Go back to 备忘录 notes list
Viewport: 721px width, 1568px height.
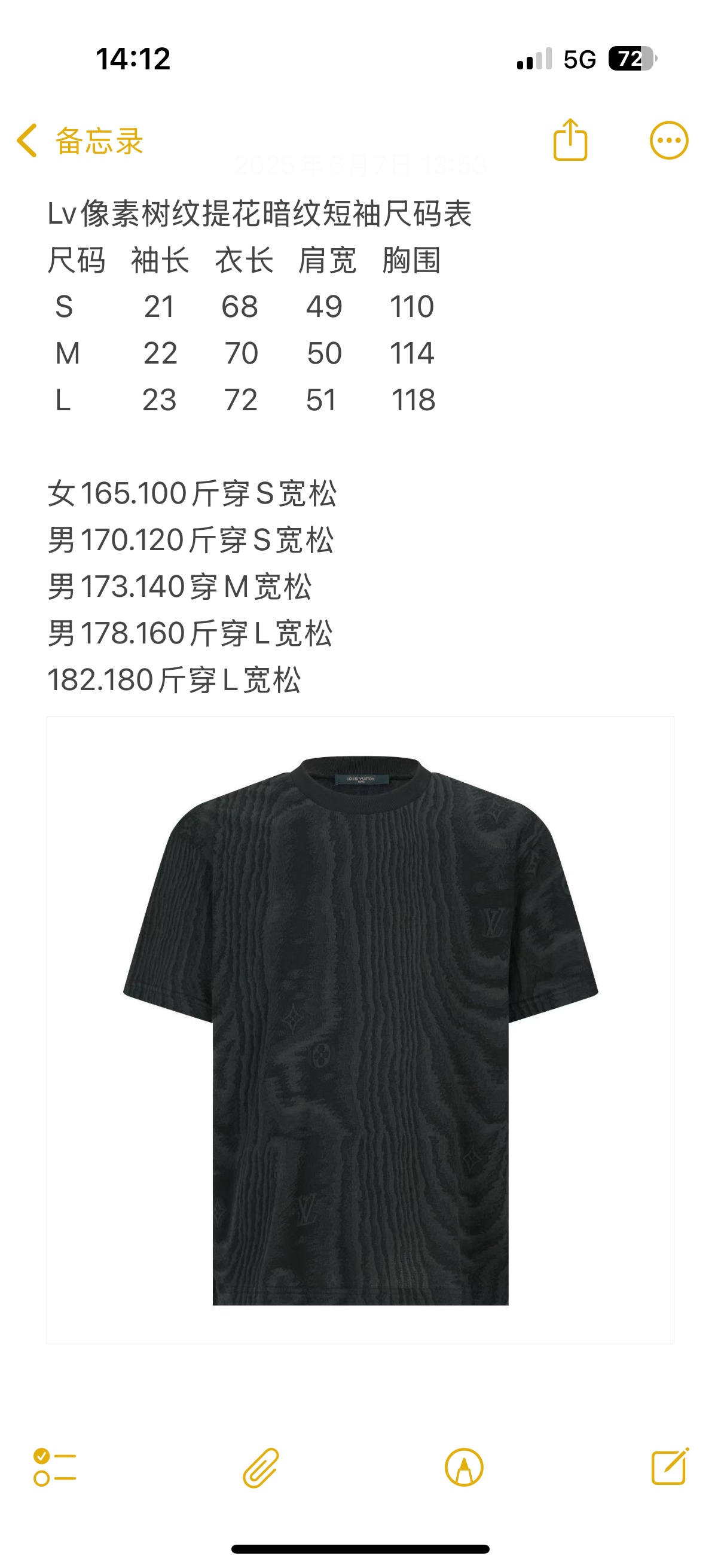click(79, 141)
